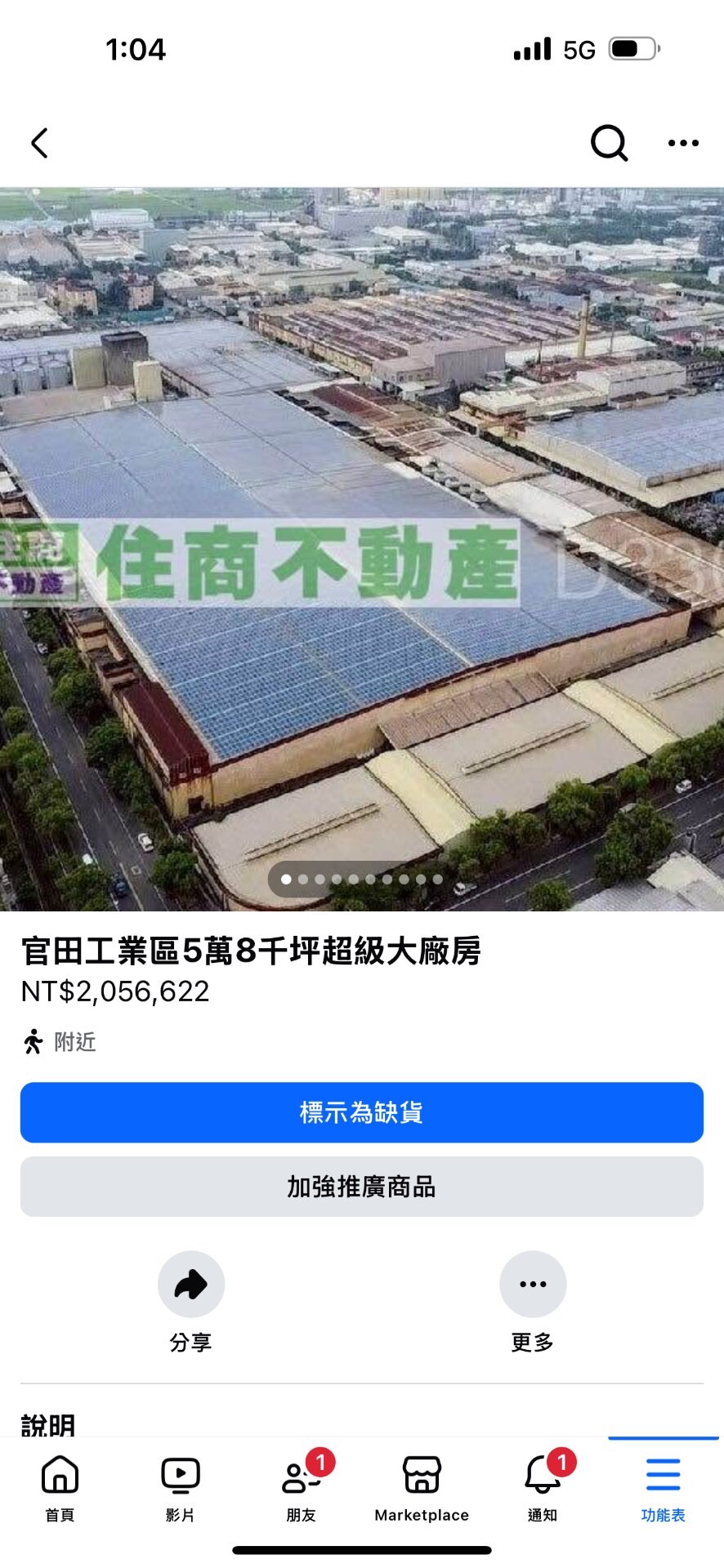
Task: Open the search magnifier icon
Action: pos(609,143)
